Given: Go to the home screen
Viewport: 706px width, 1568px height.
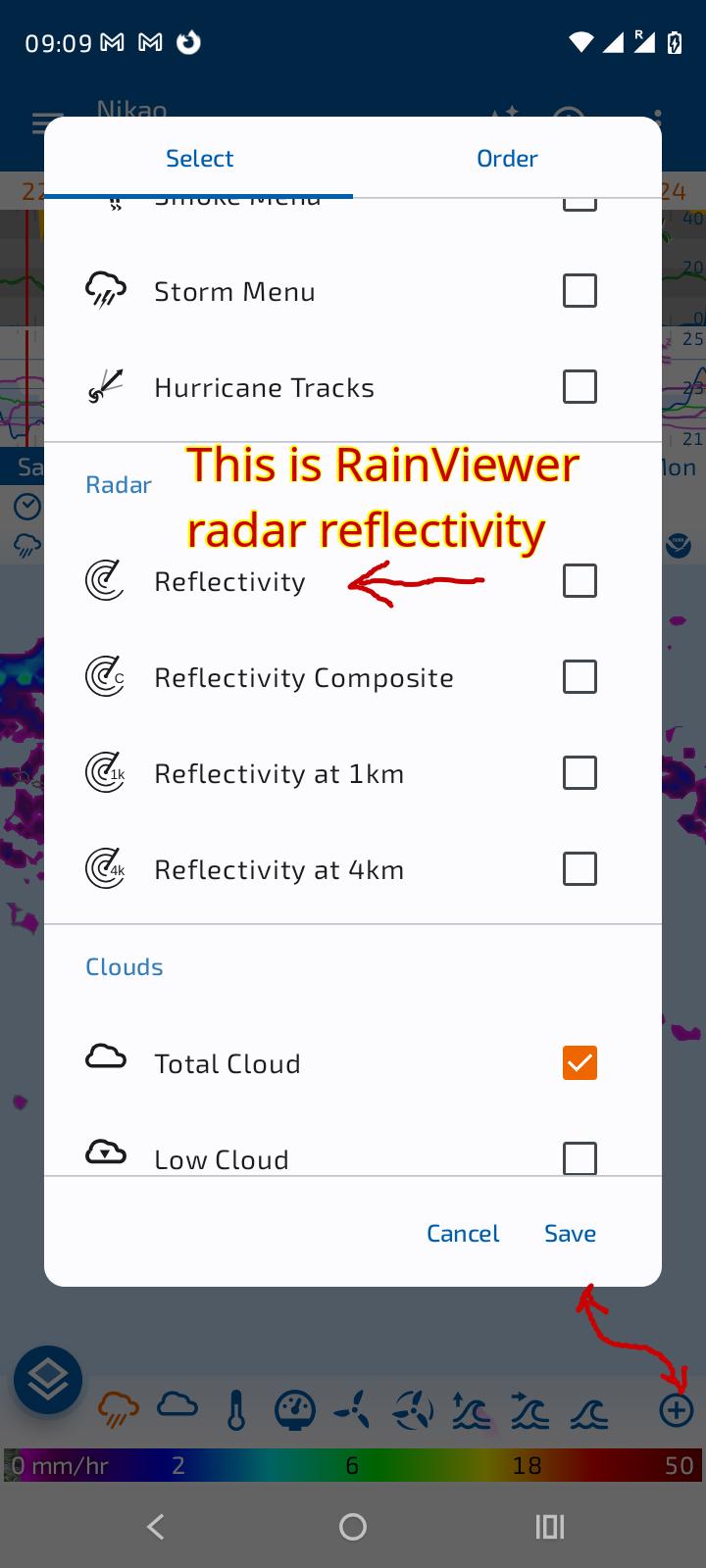Looking at the screenshot, I should [x=353, y=1526].
